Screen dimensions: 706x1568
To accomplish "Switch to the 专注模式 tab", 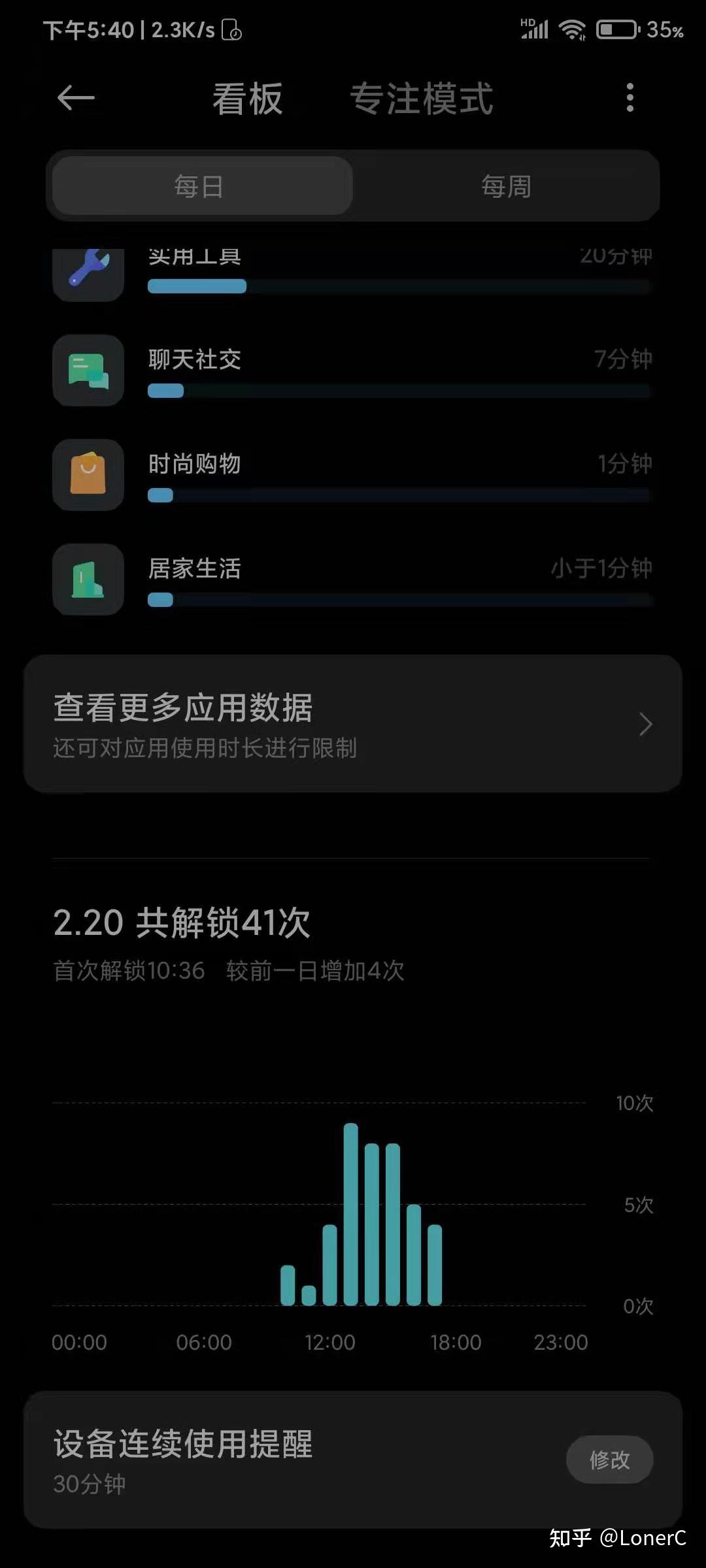I will (x=421, y=99).
